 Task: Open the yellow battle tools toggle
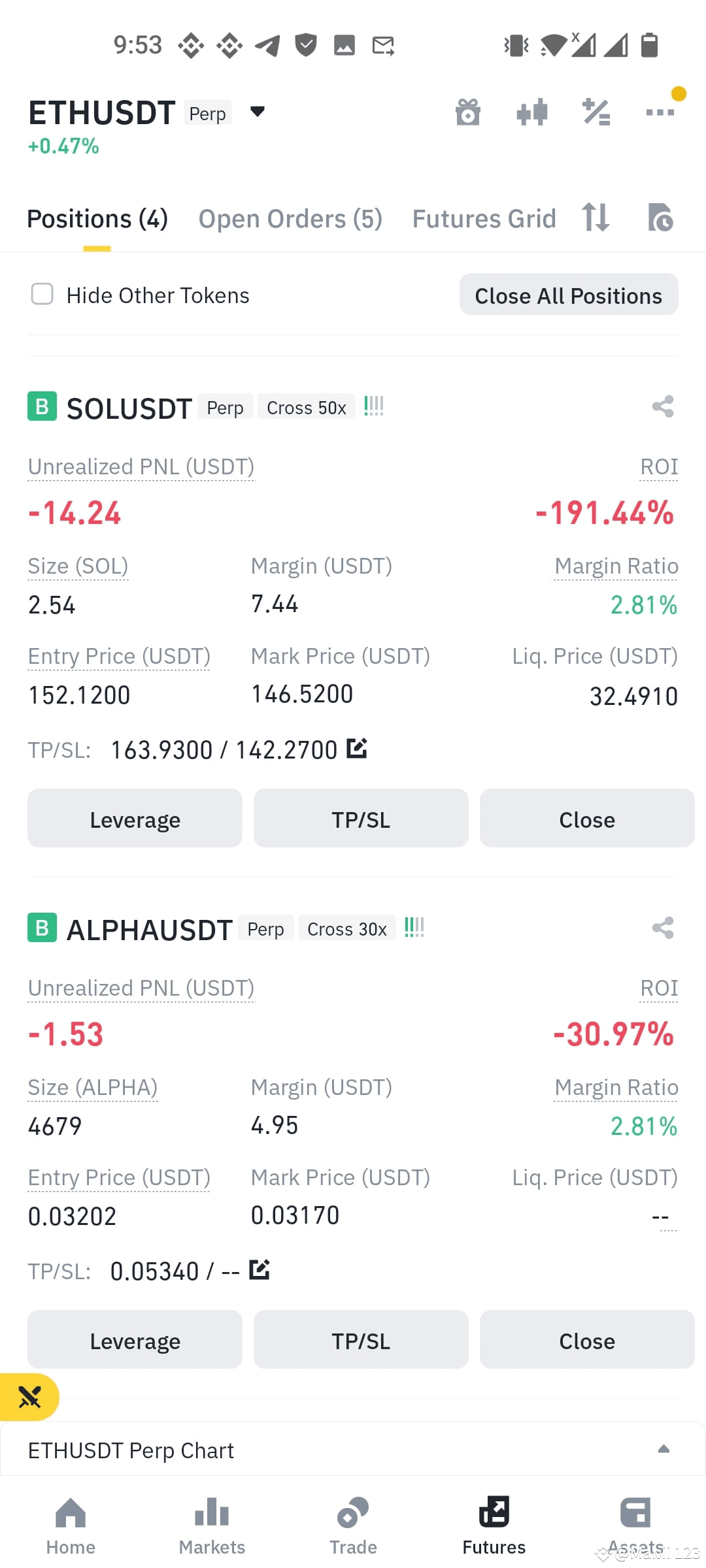(x=29, y=1398)
